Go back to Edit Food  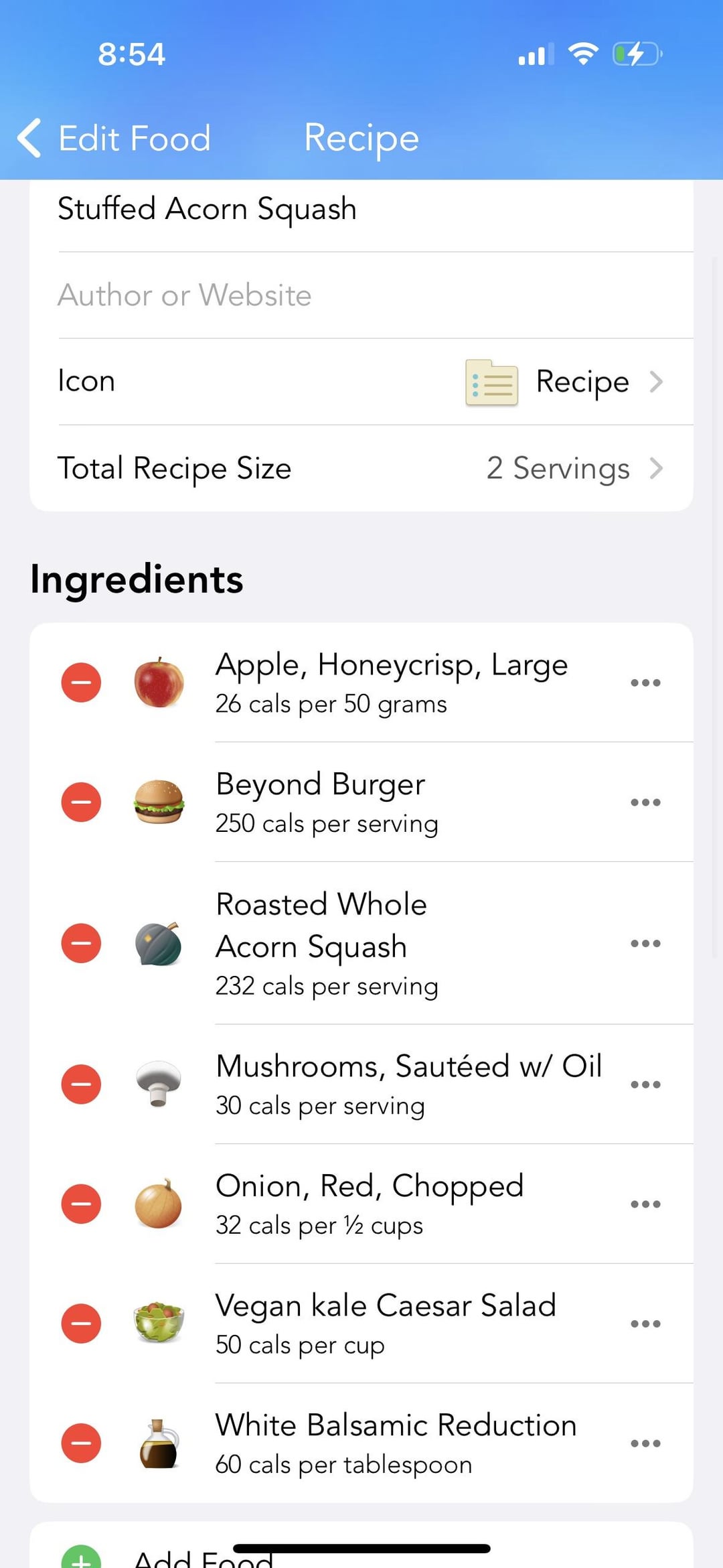114,139
